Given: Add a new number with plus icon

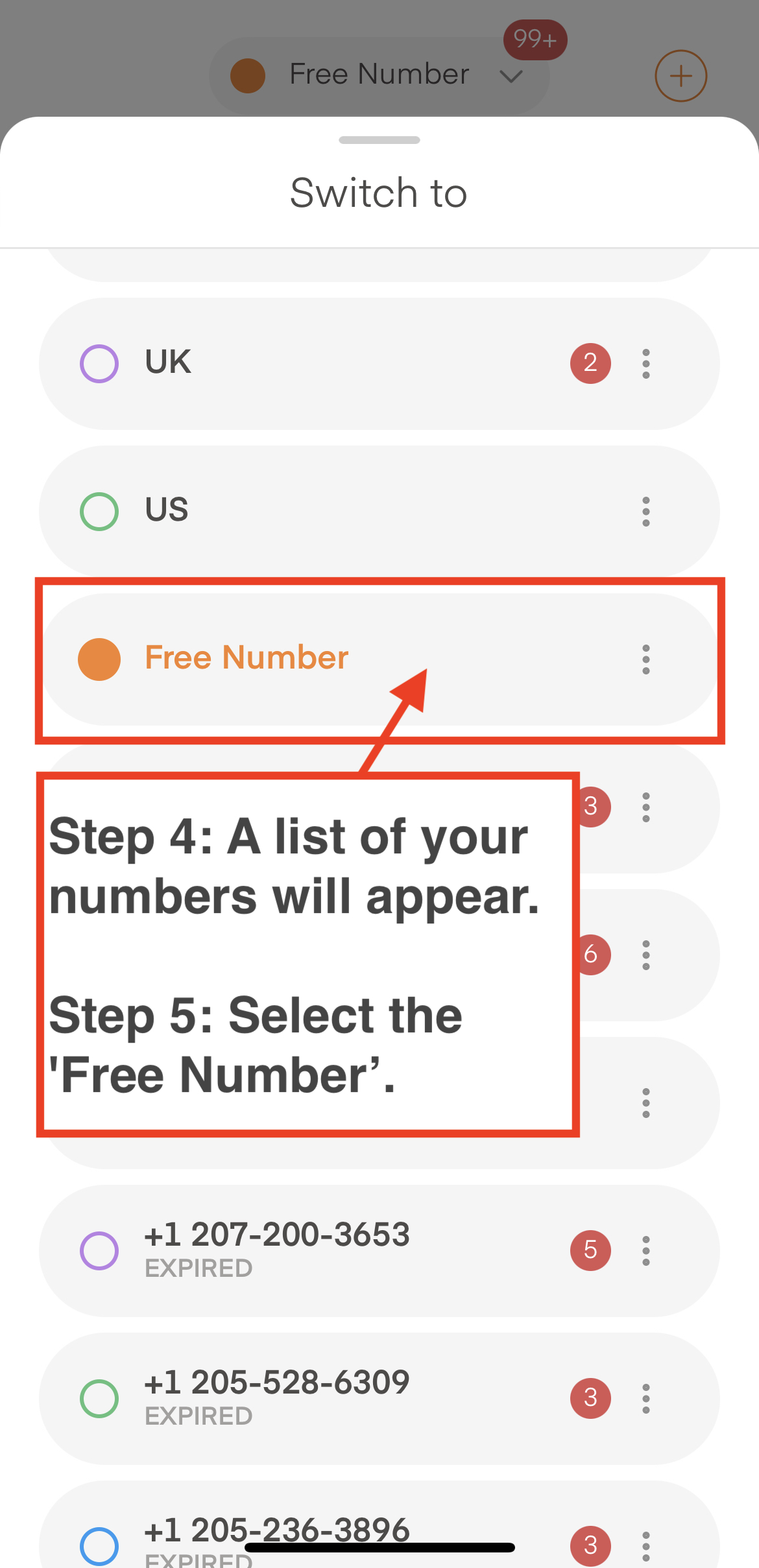Looking at the screenshot, I should pyautogui.click(x=681, y=76).
